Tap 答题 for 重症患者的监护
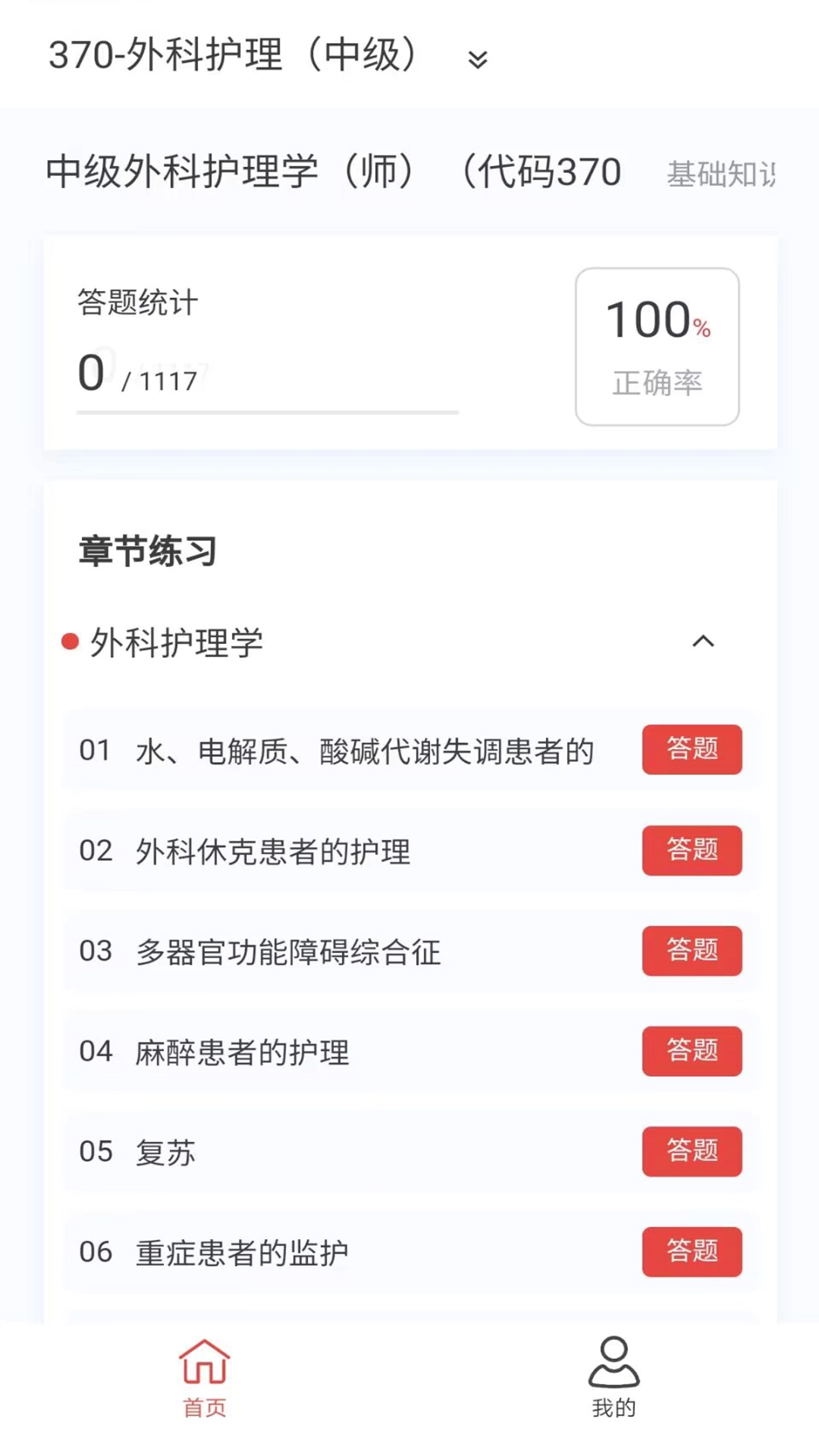The height and width of the screenshot is (1456, 819). (691, 1253)
